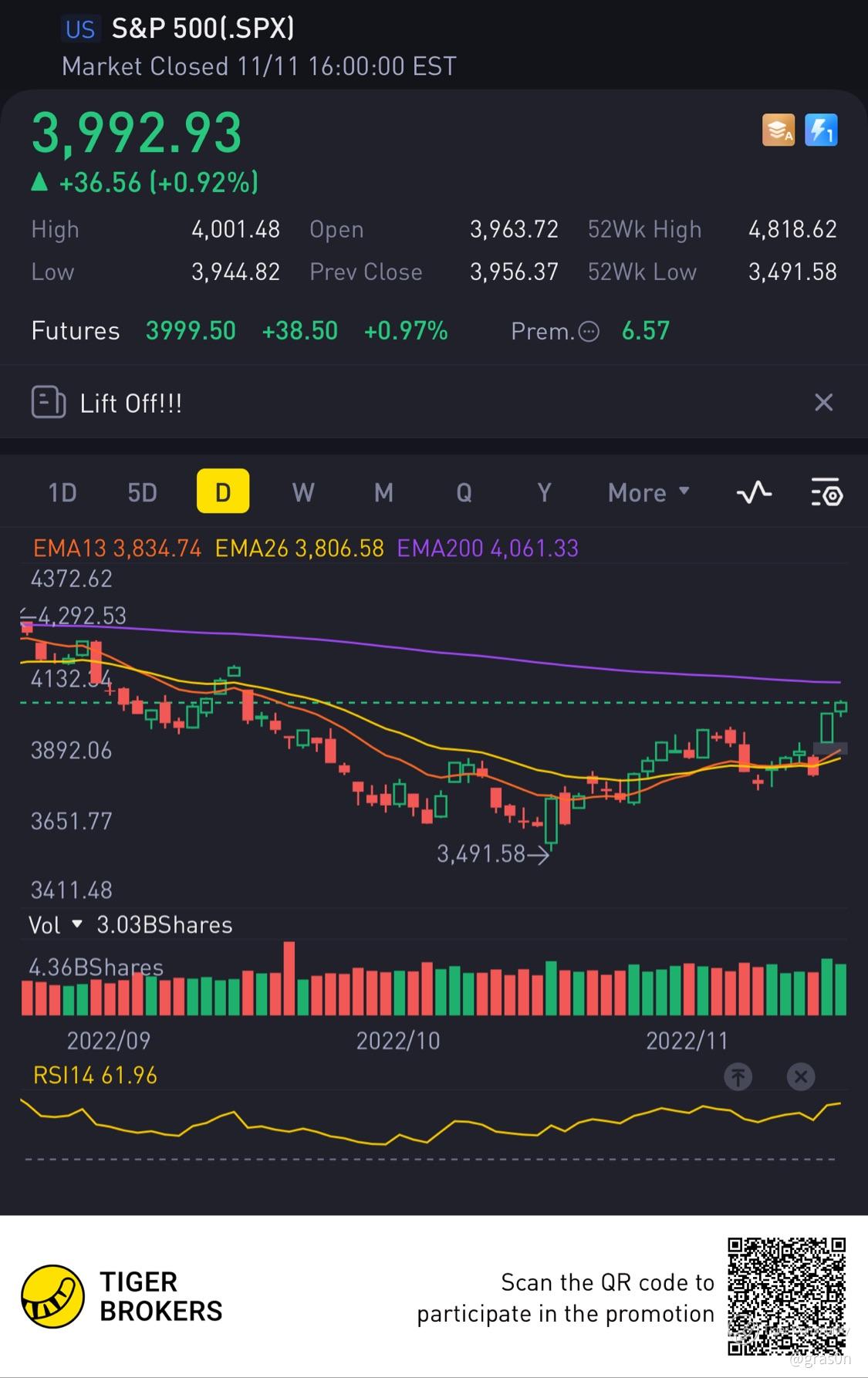Viewport: 868px width, 1378px height.
Task: View the quarterly Q chart
Action: tap(464, 492)
